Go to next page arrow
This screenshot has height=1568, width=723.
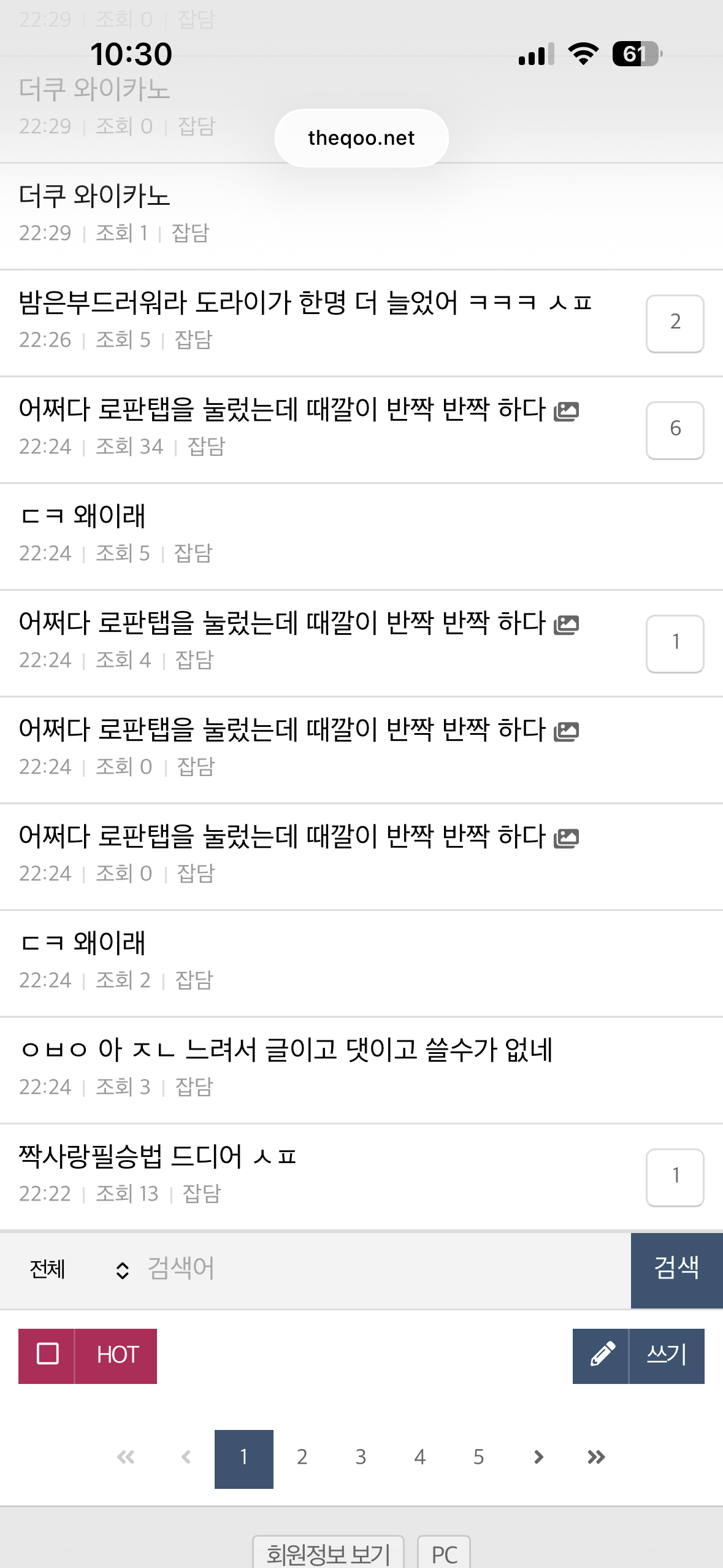click(x=538, y=1458)
